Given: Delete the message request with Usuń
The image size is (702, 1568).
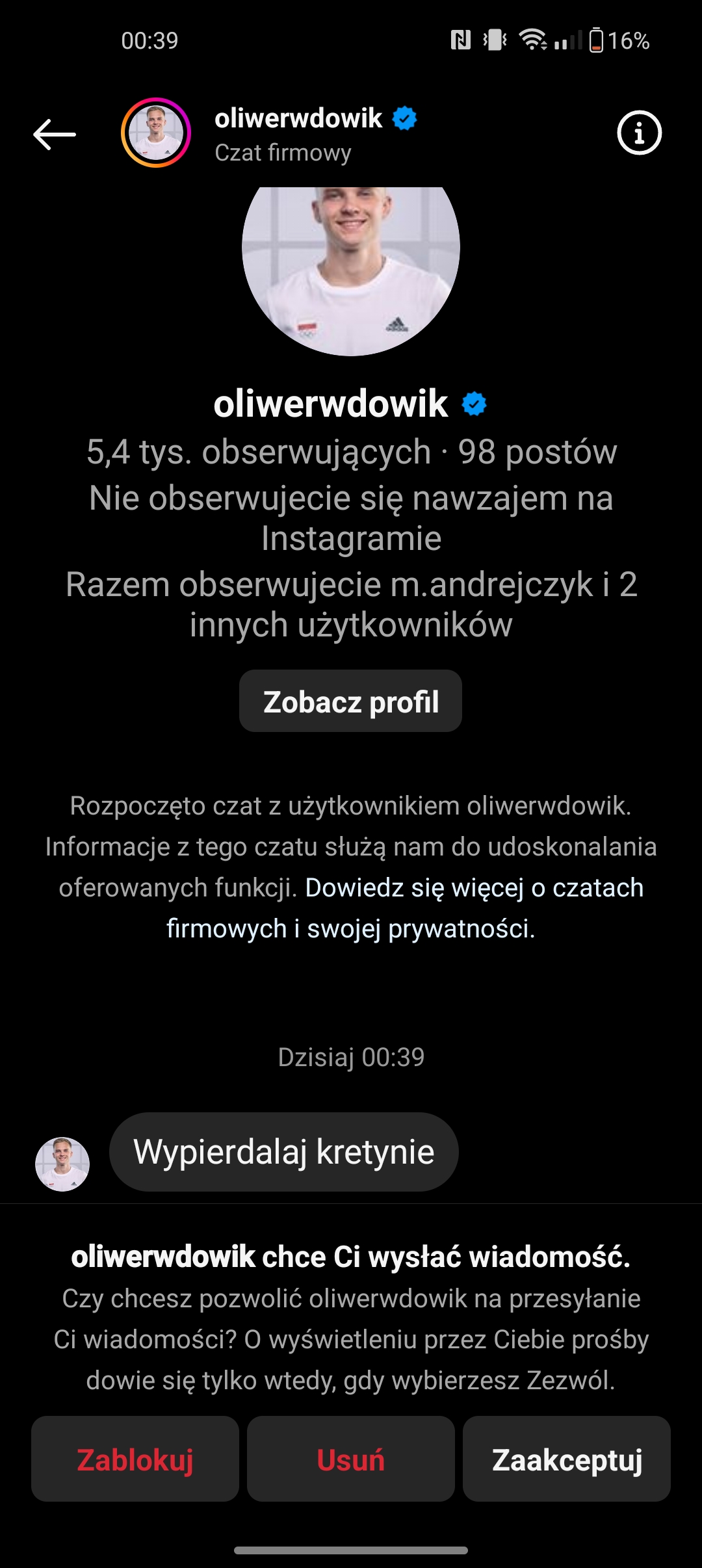Looking at the screenshot, I should pyautogui.click(x=351, y=1459).
